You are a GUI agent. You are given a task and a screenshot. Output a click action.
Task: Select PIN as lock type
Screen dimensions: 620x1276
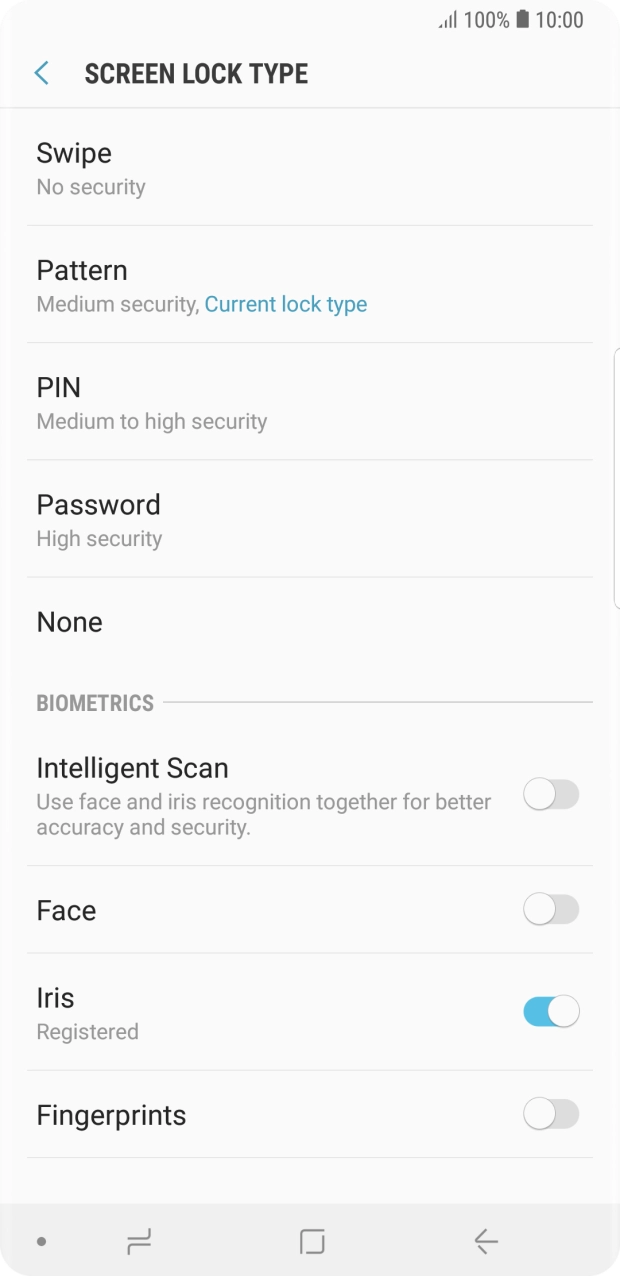click(x=310, y=402)
